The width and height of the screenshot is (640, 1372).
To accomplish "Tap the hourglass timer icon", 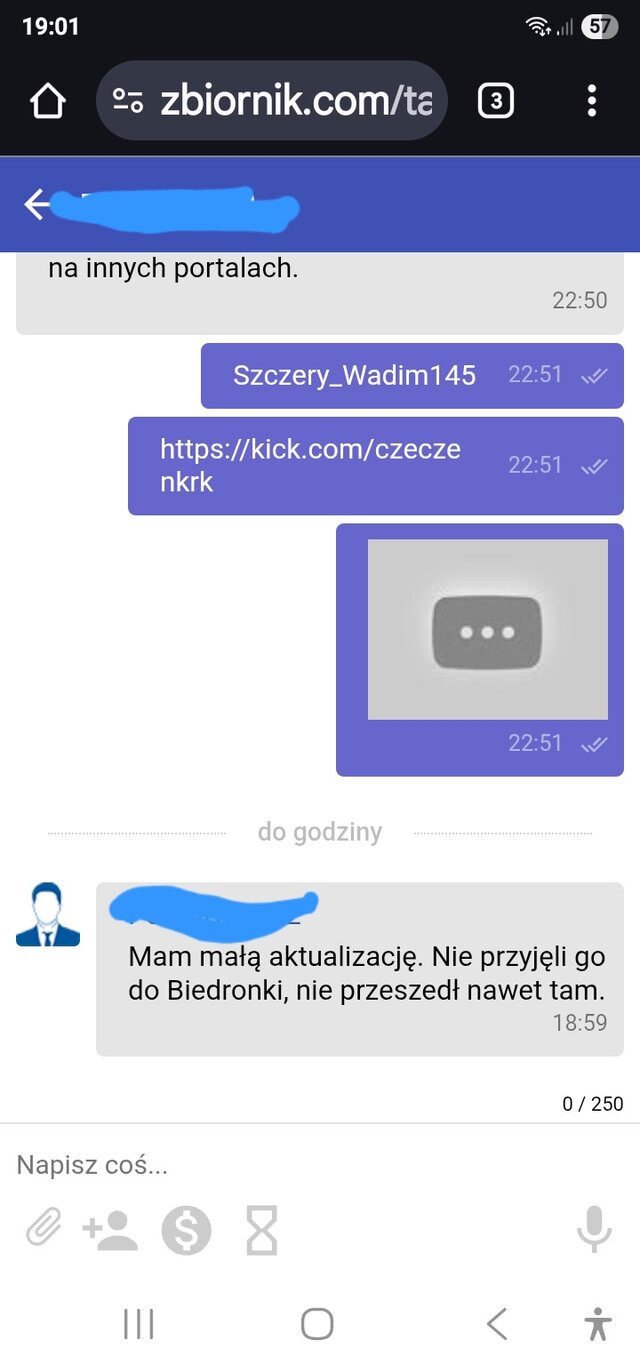I will 261,1230.
